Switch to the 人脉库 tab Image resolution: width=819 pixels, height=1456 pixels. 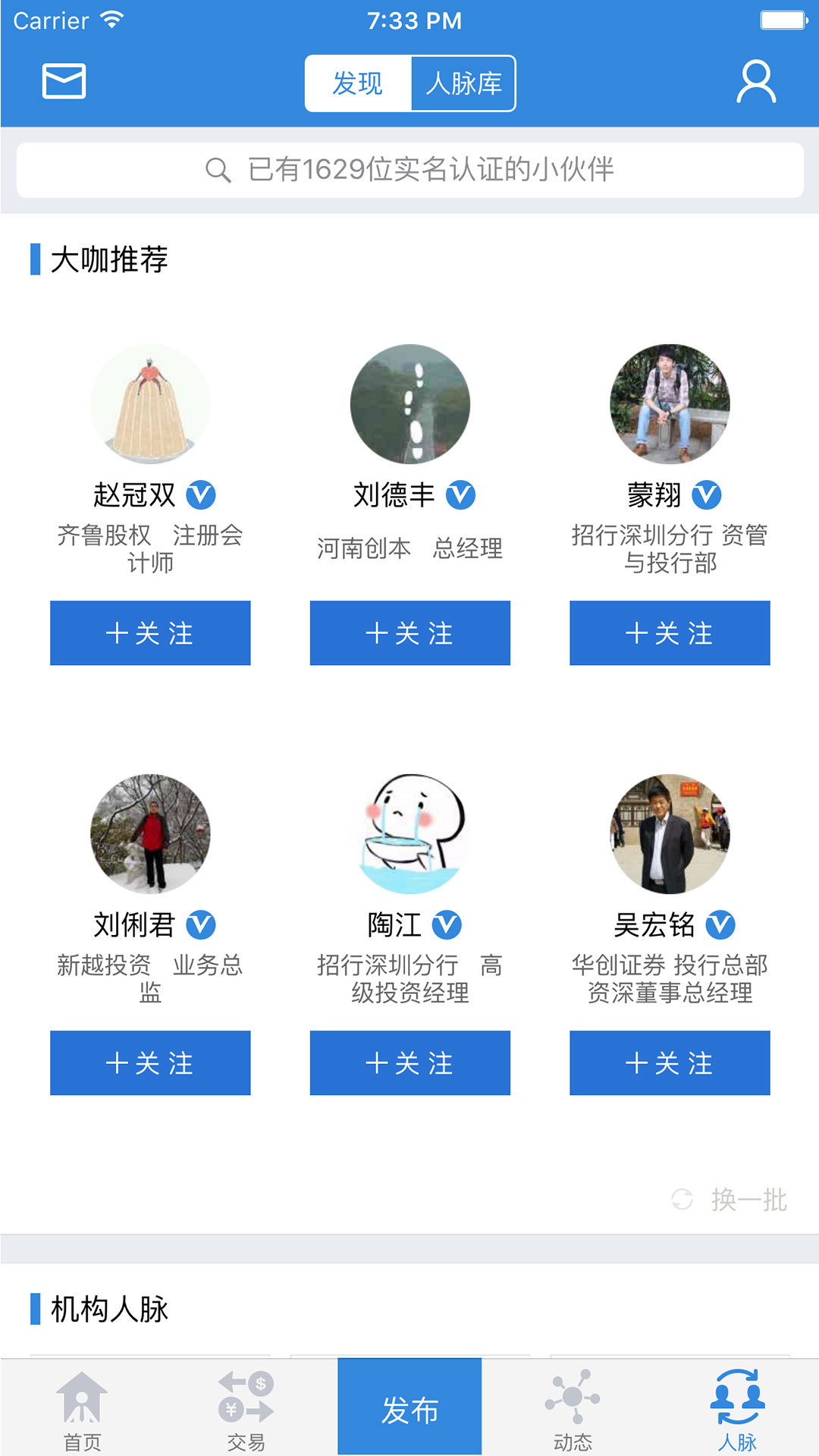(464, 83)
